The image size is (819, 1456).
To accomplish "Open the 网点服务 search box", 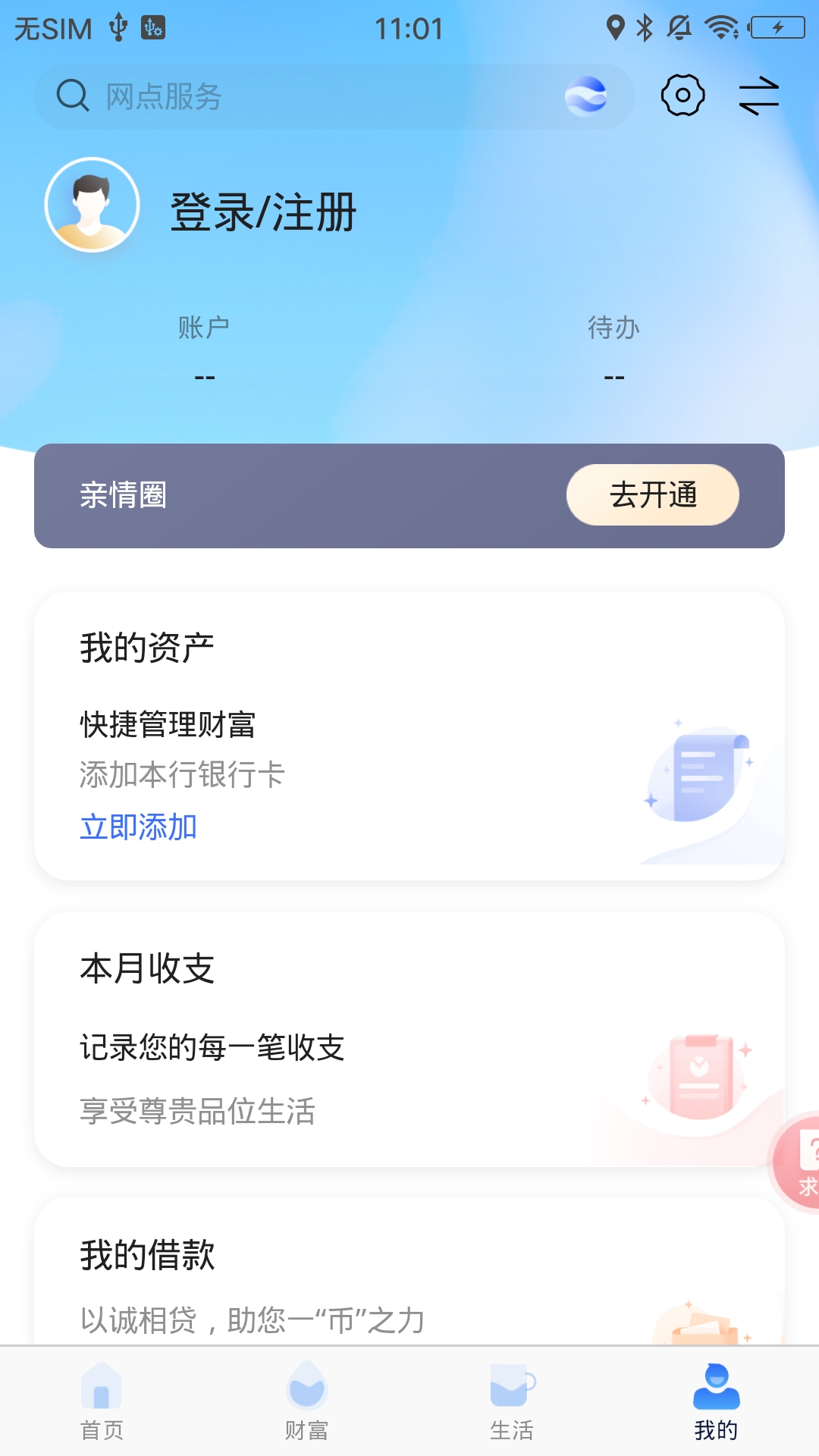I will 303,97.
